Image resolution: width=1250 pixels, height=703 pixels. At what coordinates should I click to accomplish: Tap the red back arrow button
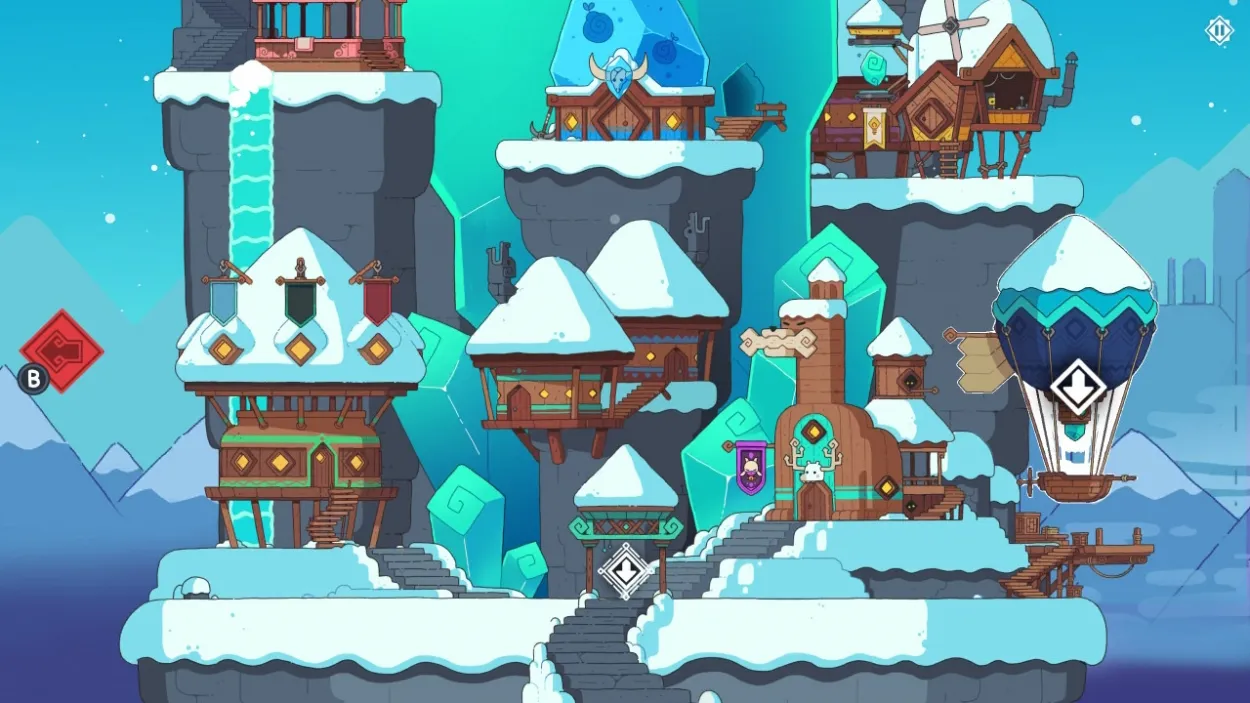click(62, 351)
